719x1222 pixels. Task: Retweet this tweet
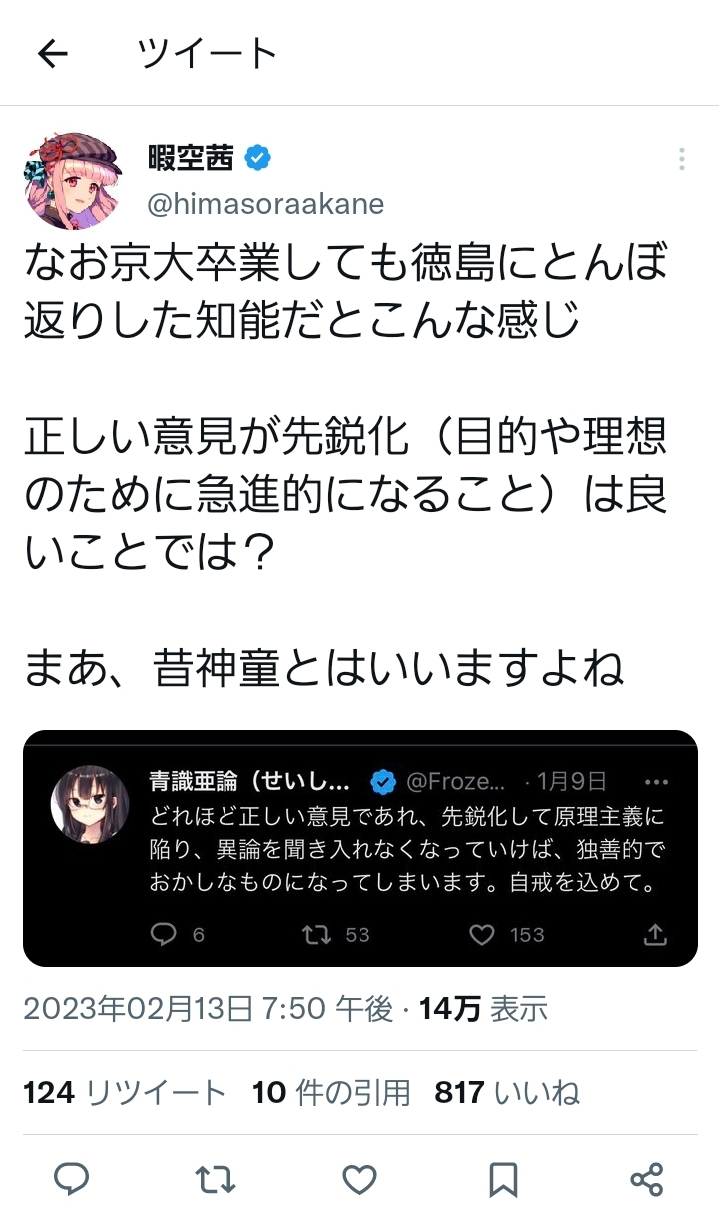pos(215,1180)
